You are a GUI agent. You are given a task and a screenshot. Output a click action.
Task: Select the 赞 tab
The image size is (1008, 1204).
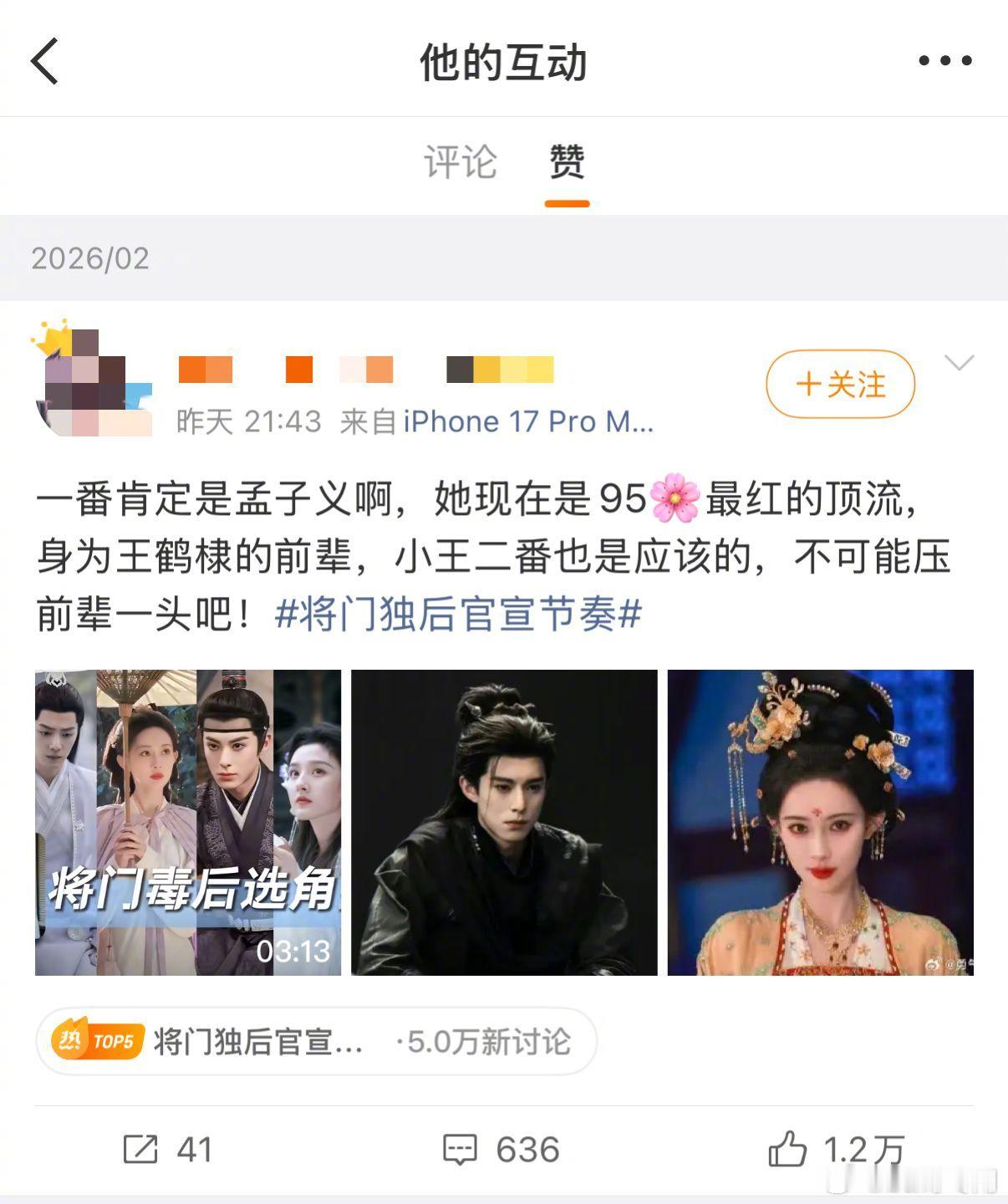point(567,164)
